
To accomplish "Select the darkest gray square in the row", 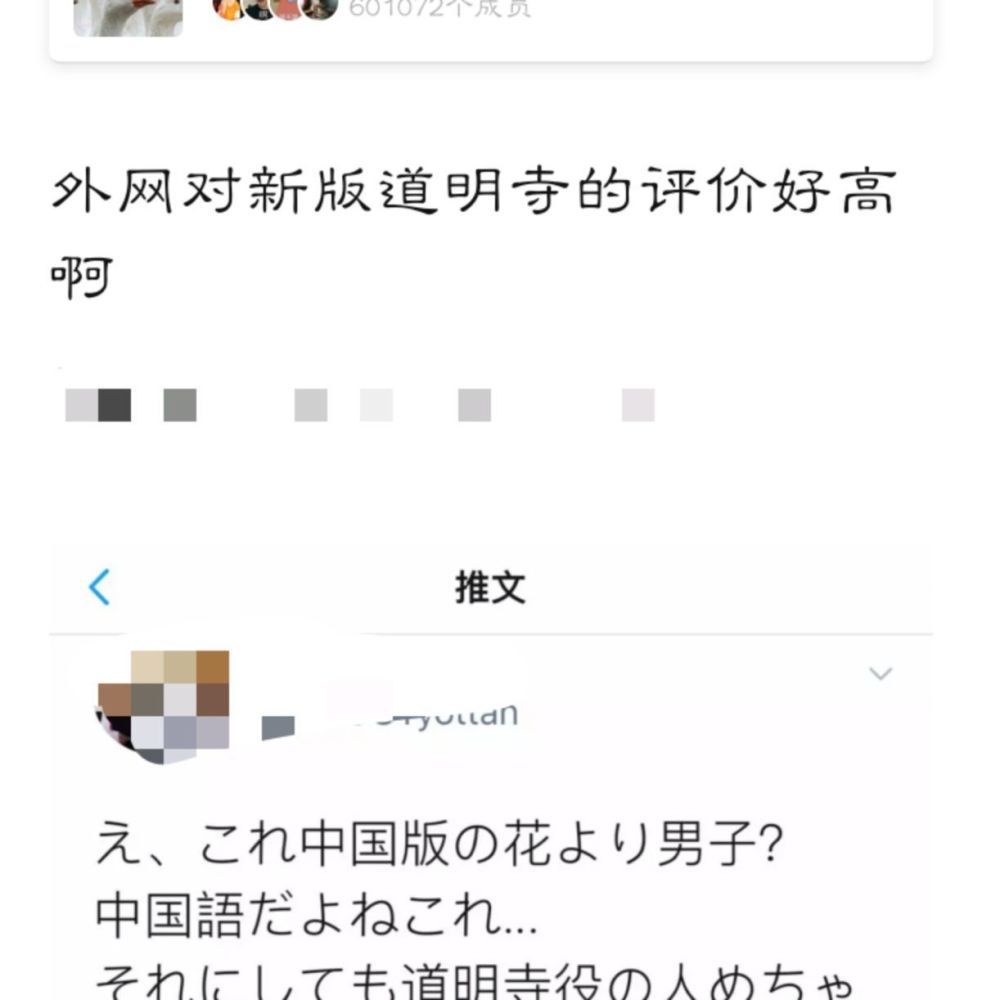I will [112, 405].
